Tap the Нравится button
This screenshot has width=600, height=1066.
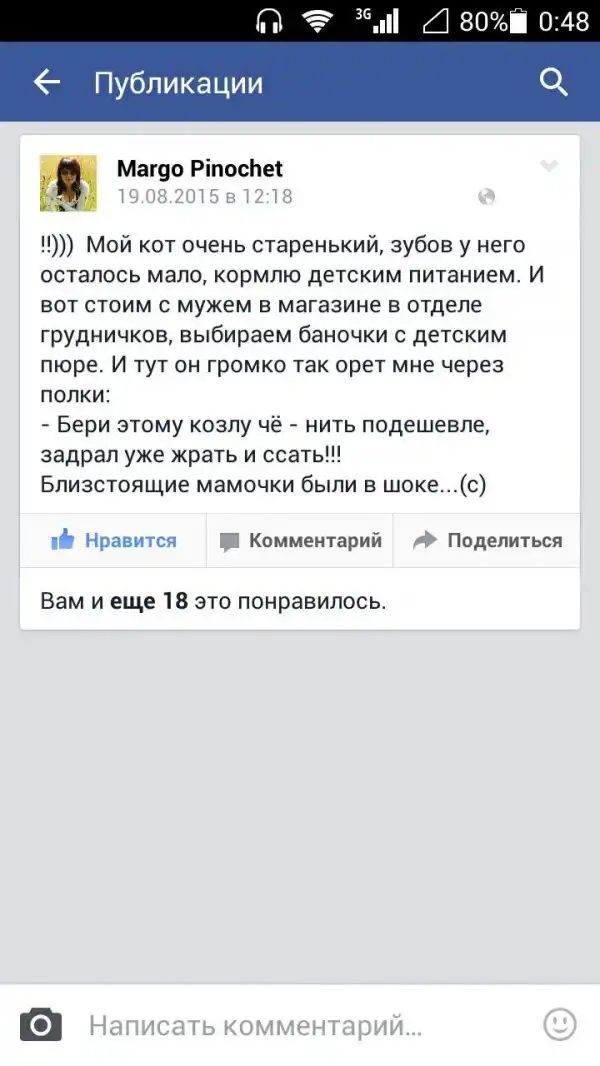[x=113, y=541]
